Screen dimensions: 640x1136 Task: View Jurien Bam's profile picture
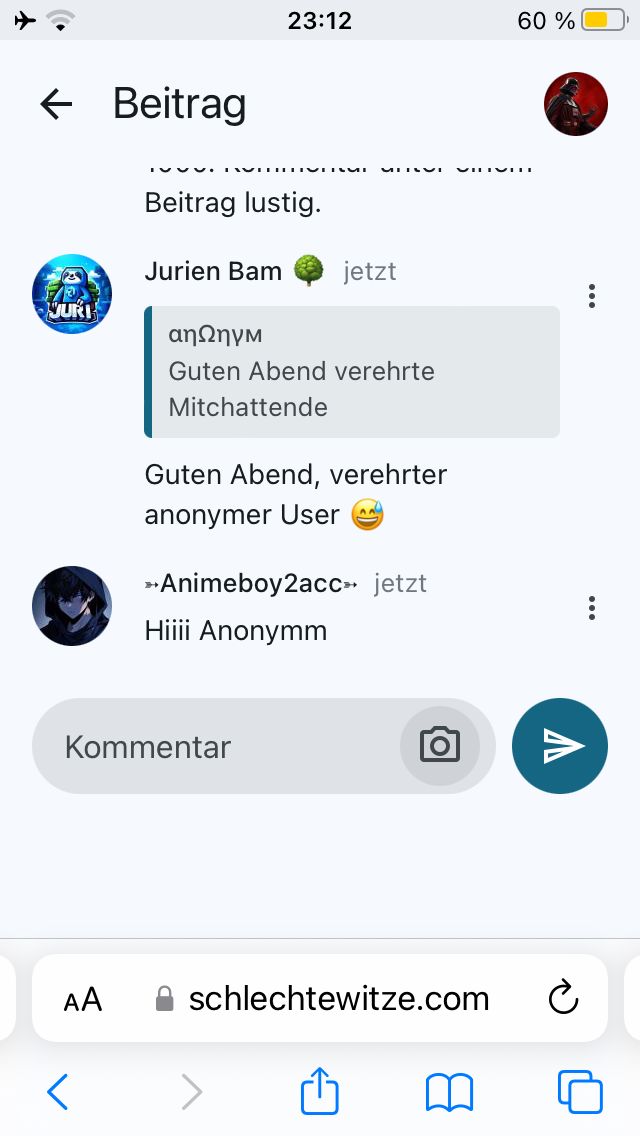(x=72, y=294)
